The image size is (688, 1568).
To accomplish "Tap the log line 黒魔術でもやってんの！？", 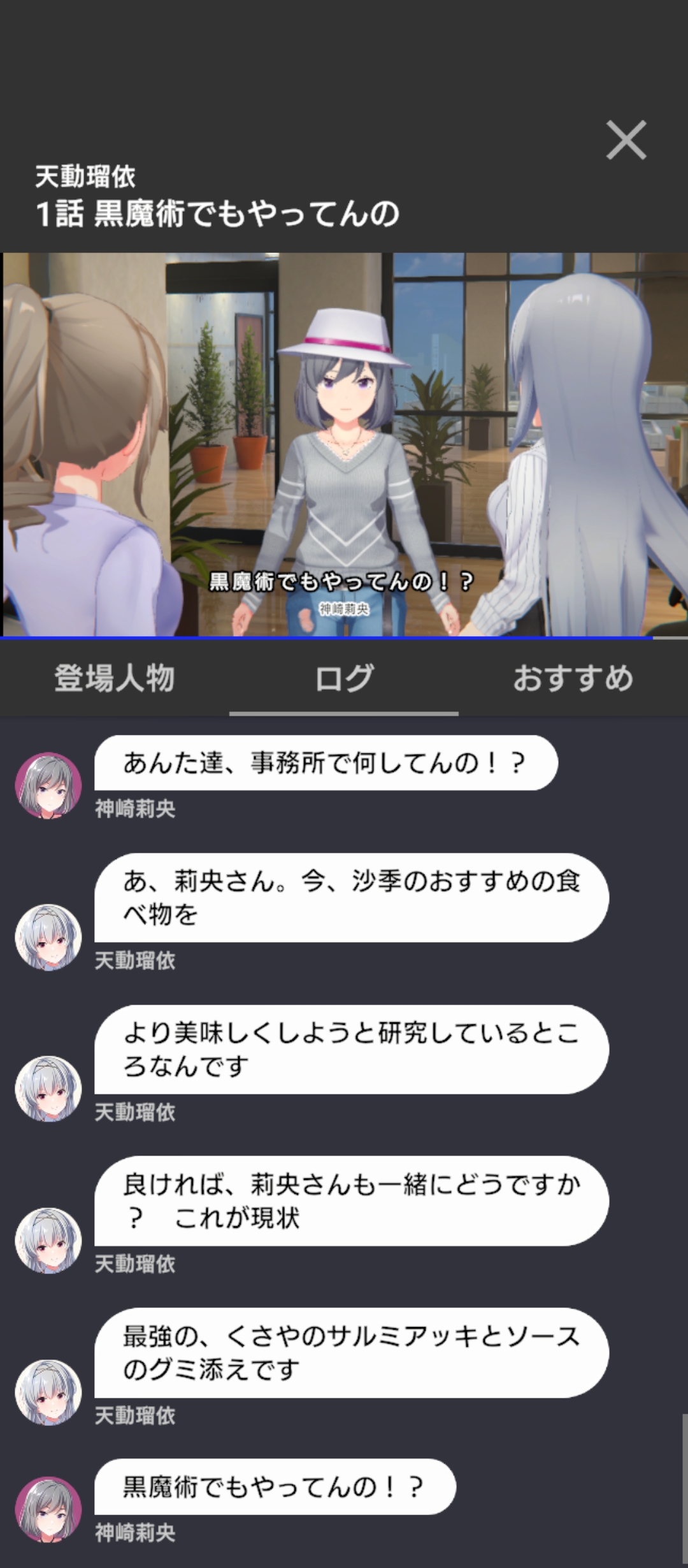I will (x=275, y=1487).
